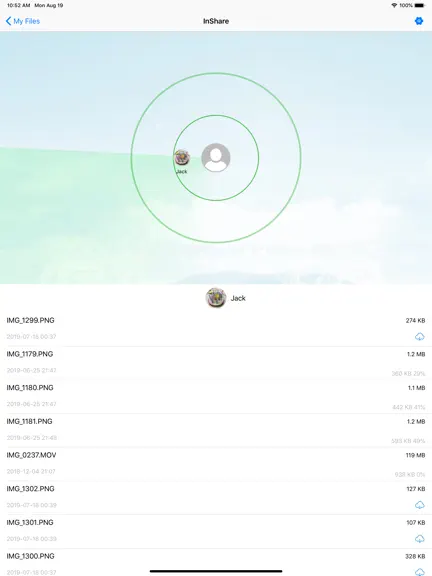Open the IMG_1179.PNG file row
Screen dimensions: 432x576
click(216, 363)
